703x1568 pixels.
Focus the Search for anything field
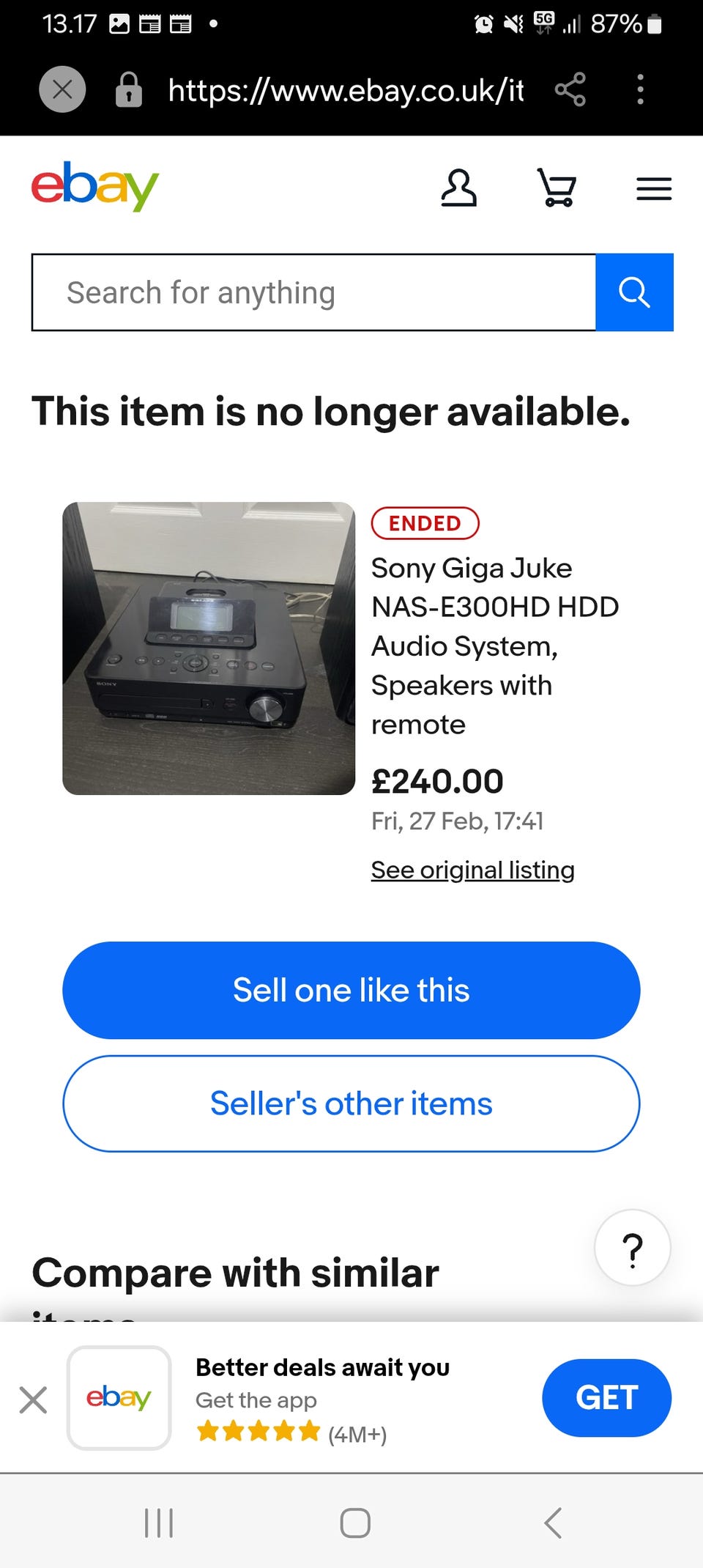click(x=313, y=292)
